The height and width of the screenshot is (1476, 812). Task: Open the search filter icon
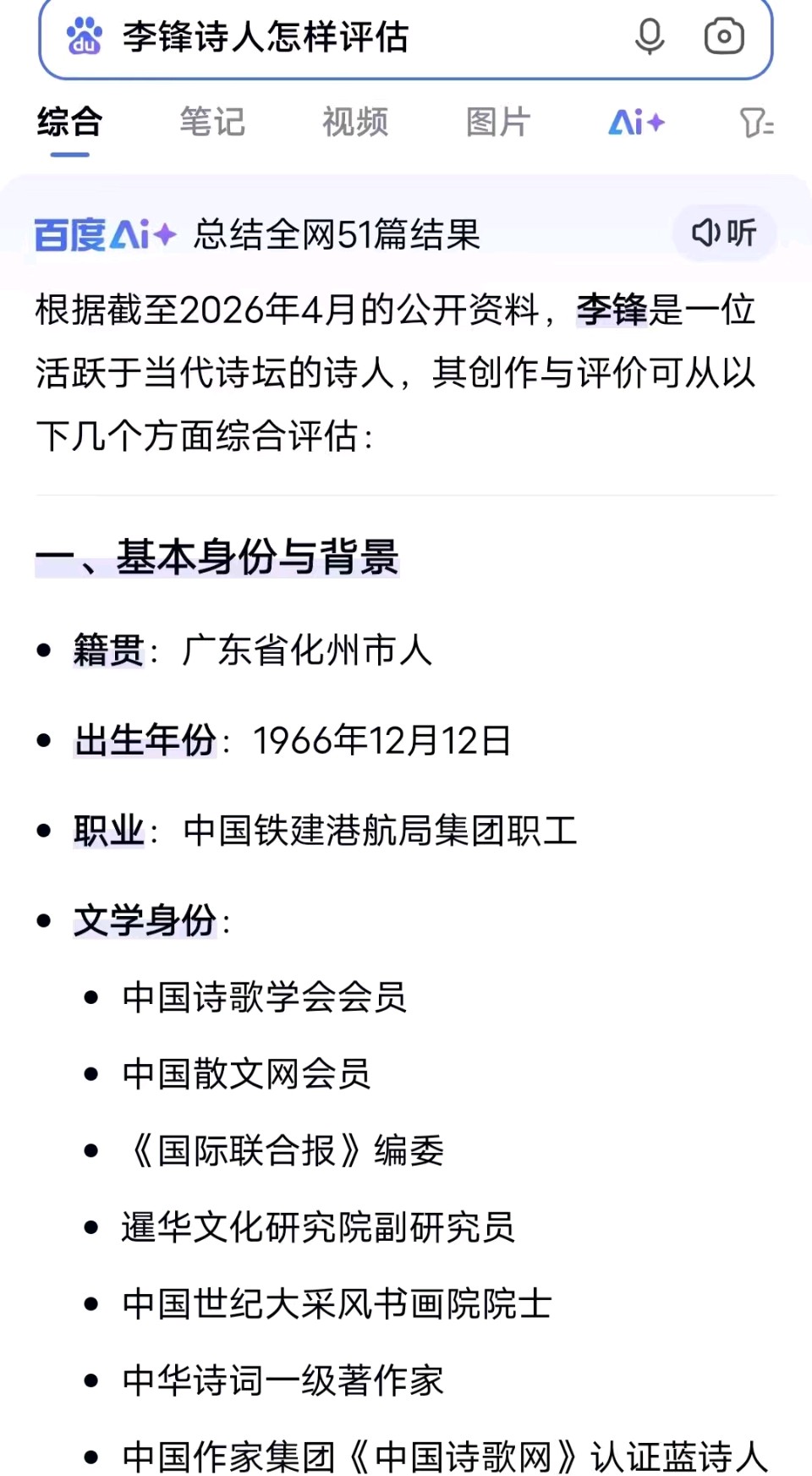click(x=756, y=123)
